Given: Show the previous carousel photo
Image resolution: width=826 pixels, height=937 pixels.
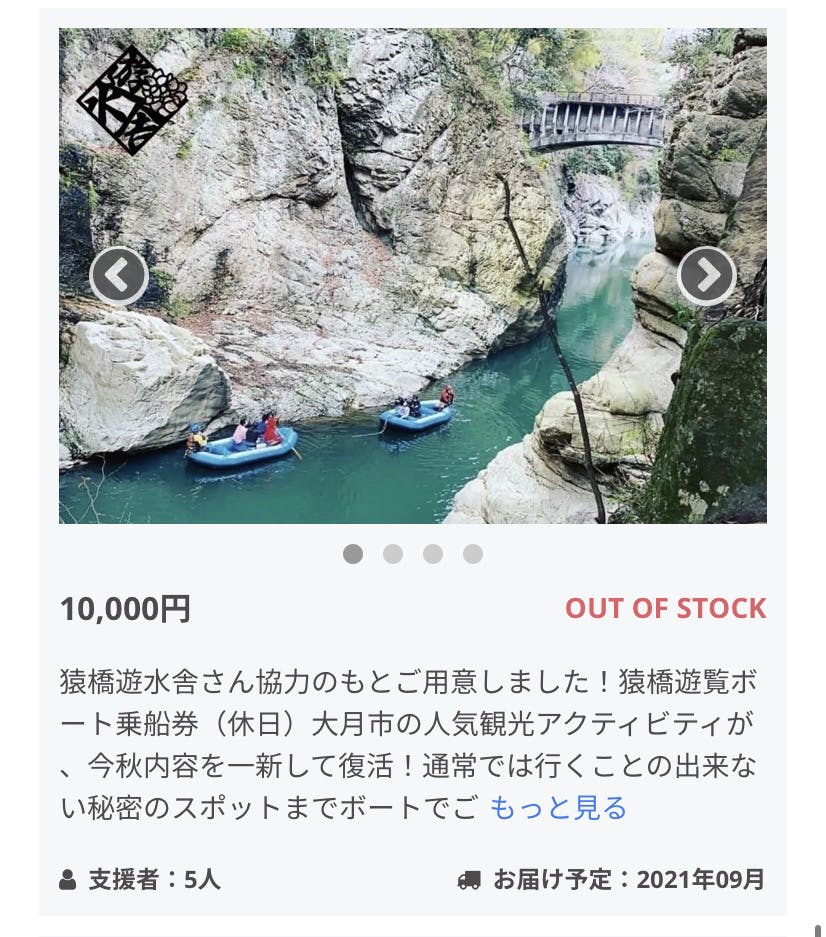Looking at the screenshot, I should click(119, 276).
